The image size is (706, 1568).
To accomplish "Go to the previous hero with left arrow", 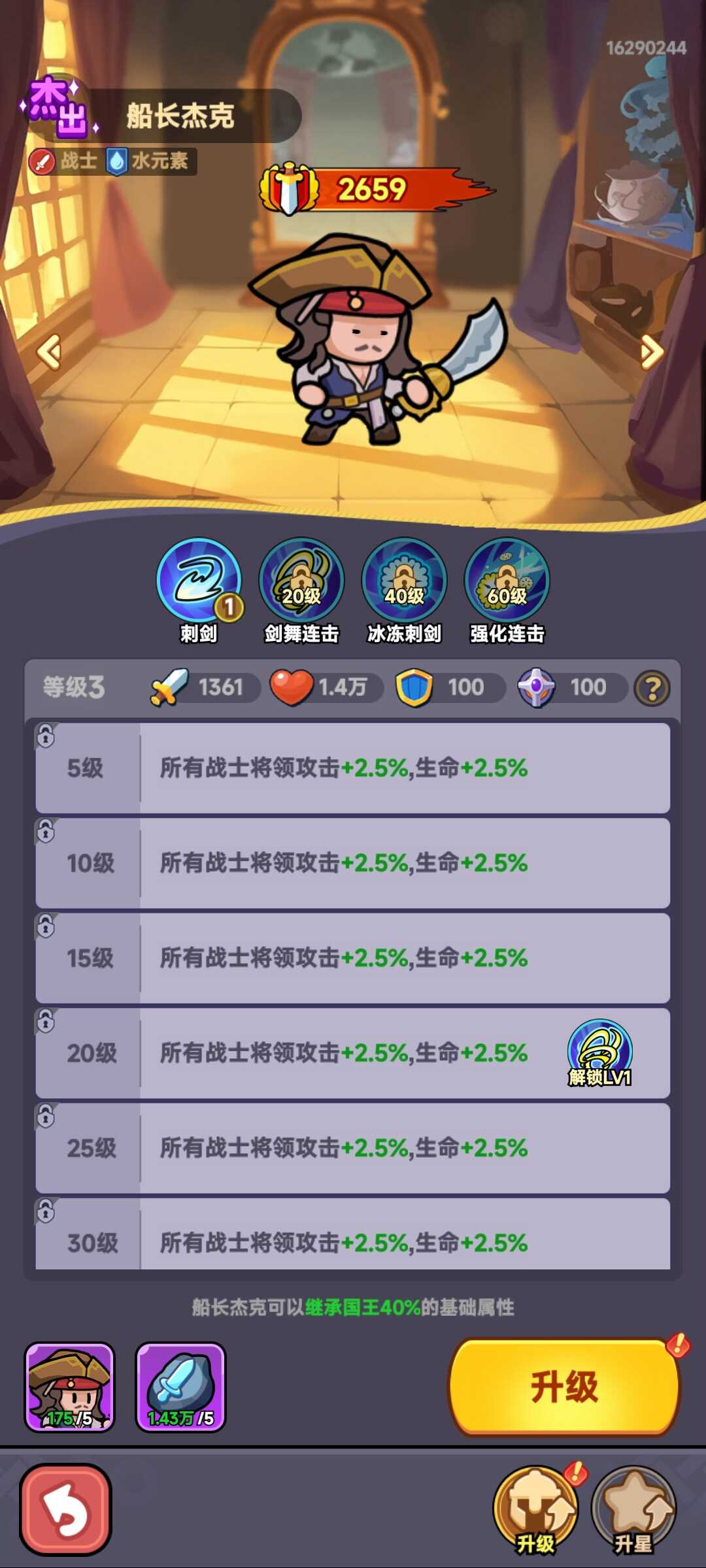I will (50, 352).
